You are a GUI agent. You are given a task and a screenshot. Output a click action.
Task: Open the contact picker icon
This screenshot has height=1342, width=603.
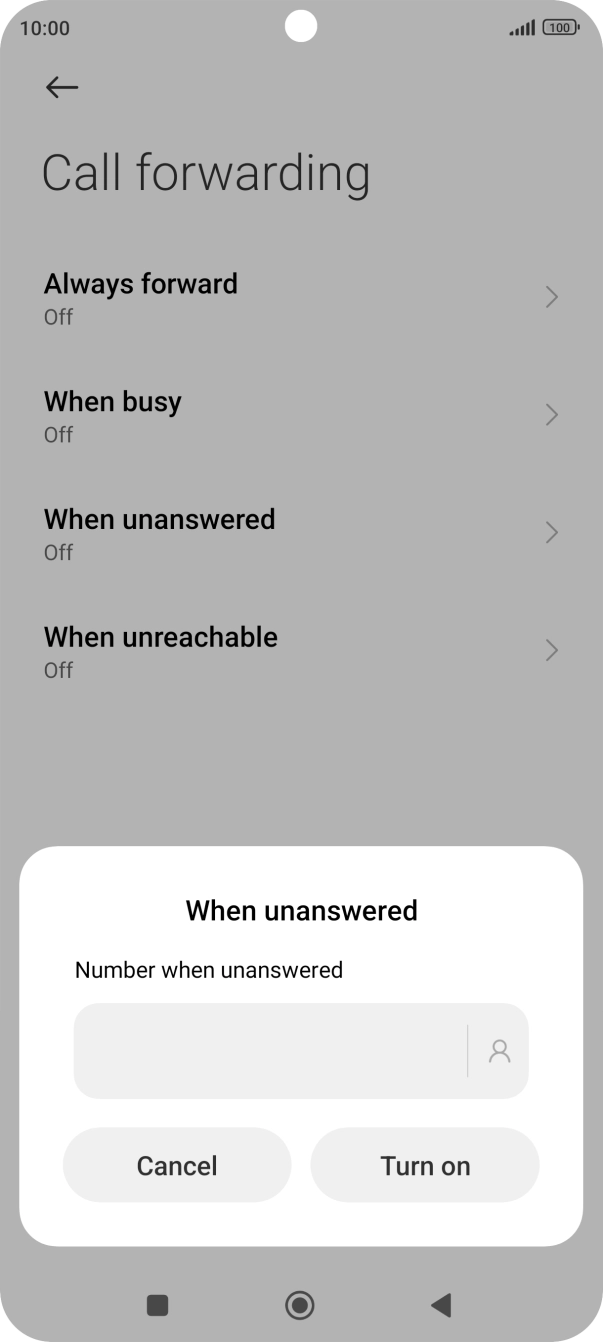coord(499,1051)
